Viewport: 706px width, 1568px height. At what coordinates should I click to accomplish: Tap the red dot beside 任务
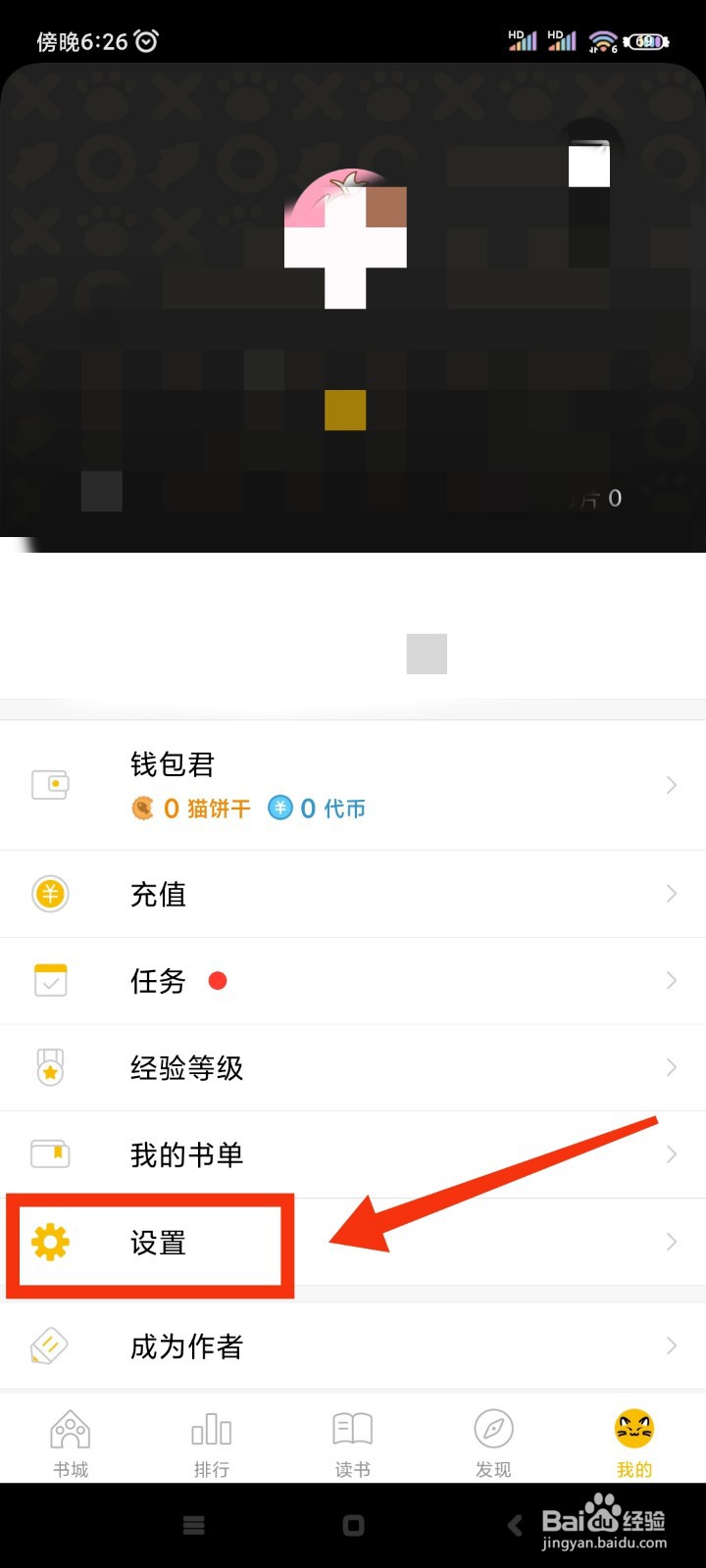(x=218, y=980)
